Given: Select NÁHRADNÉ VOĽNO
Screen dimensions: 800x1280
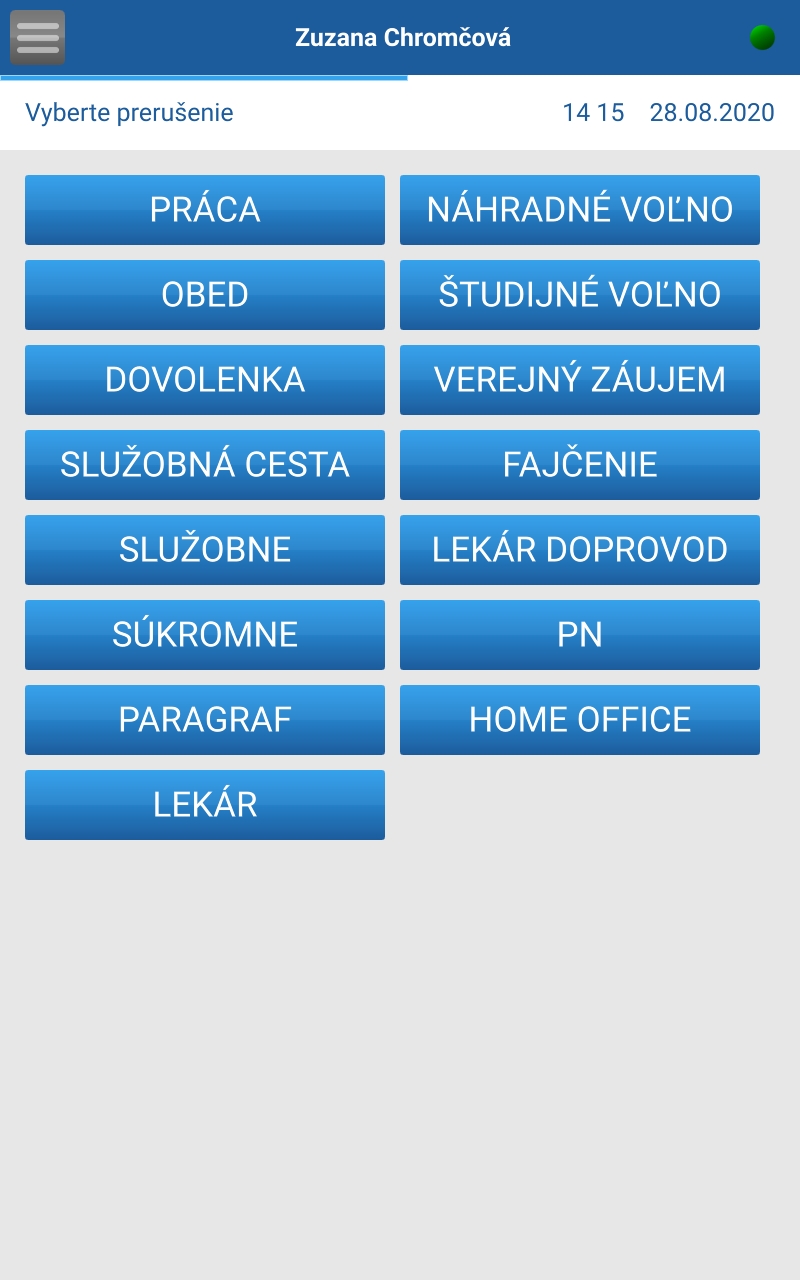Looking at the screenshot, I should point(580,210).
